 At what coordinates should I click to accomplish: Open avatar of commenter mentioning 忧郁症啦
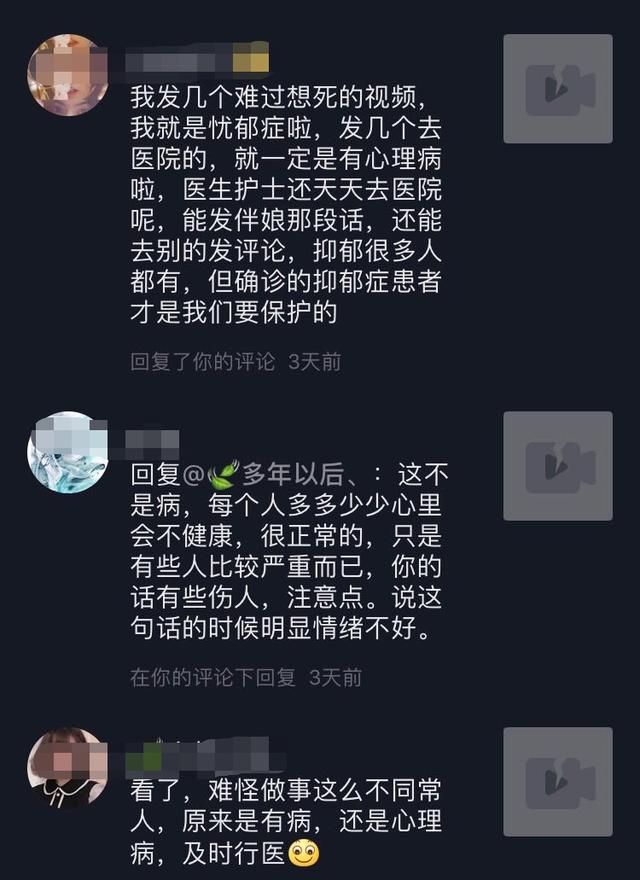coord(67,74)
